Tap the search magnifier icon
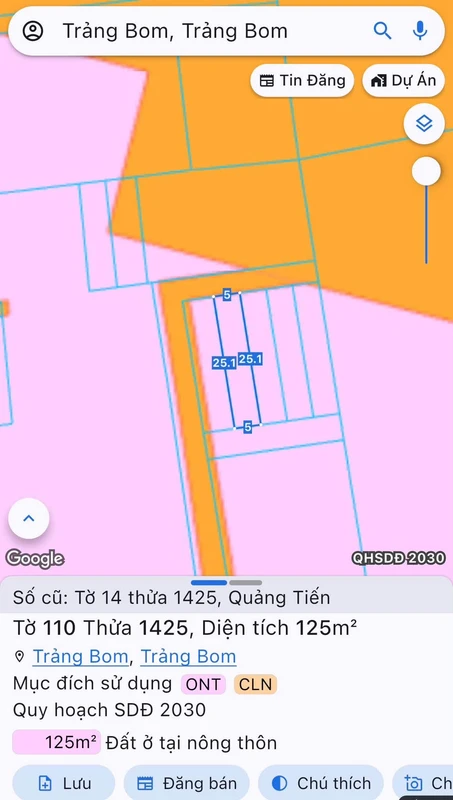Image resolution: width=453 pixels, height=800 pixels. click(382, 31)
